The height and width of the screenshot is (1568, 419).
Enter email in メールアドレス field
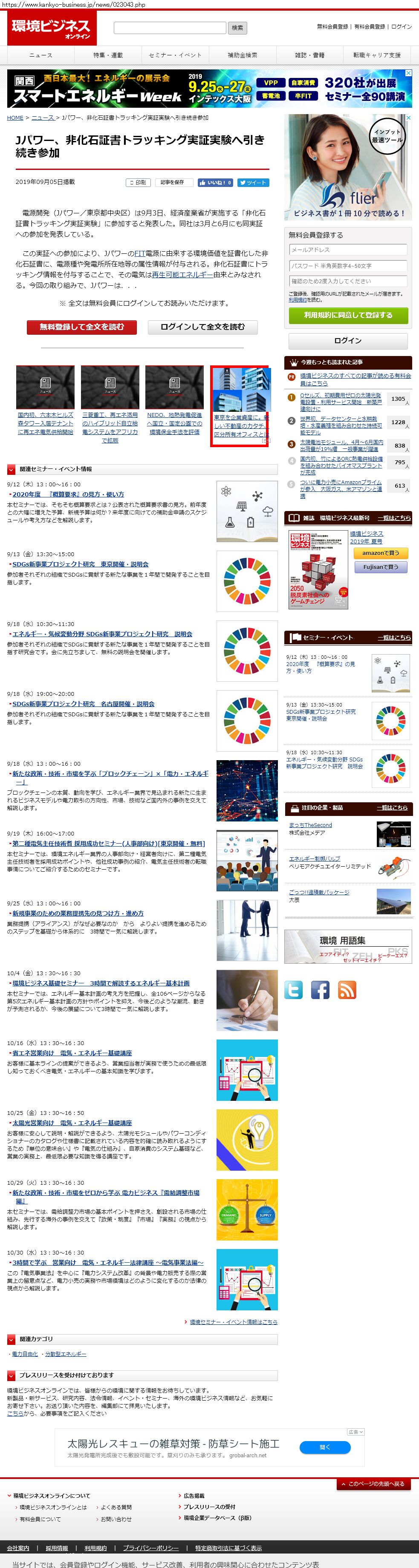click(x=348, y=250)
